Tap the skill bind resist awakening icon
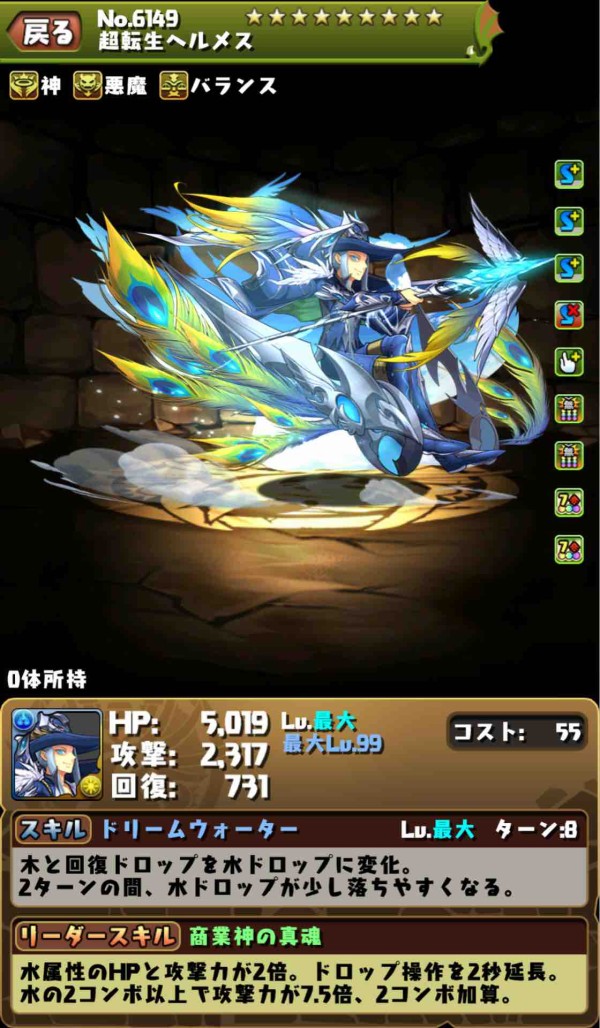Viewport: 600px width, 1028px height. coord(569,315)
